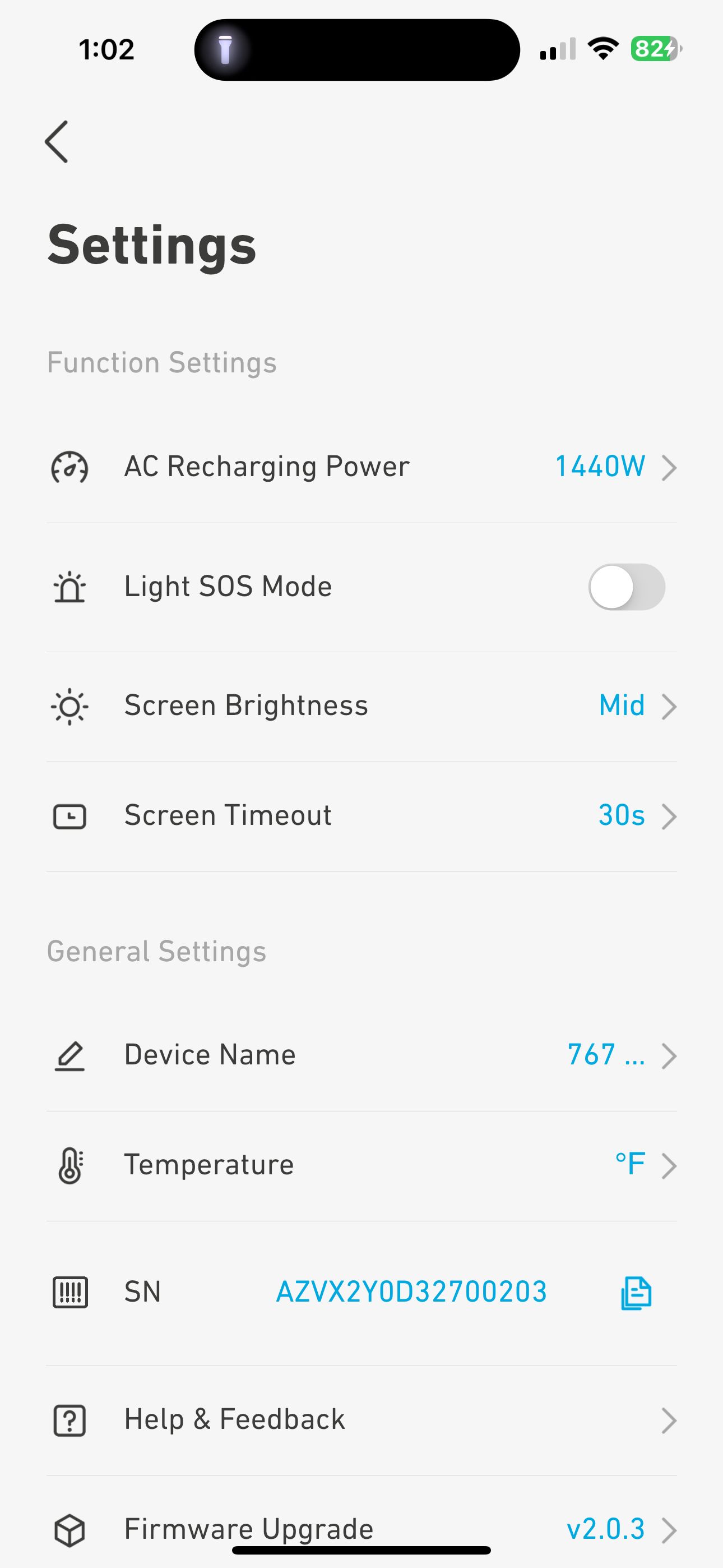This screenshot has width=723, height=1568.
Task: Expand the AC Recharging Power setting
Action: pyautogui.click(x=670, y=468)
